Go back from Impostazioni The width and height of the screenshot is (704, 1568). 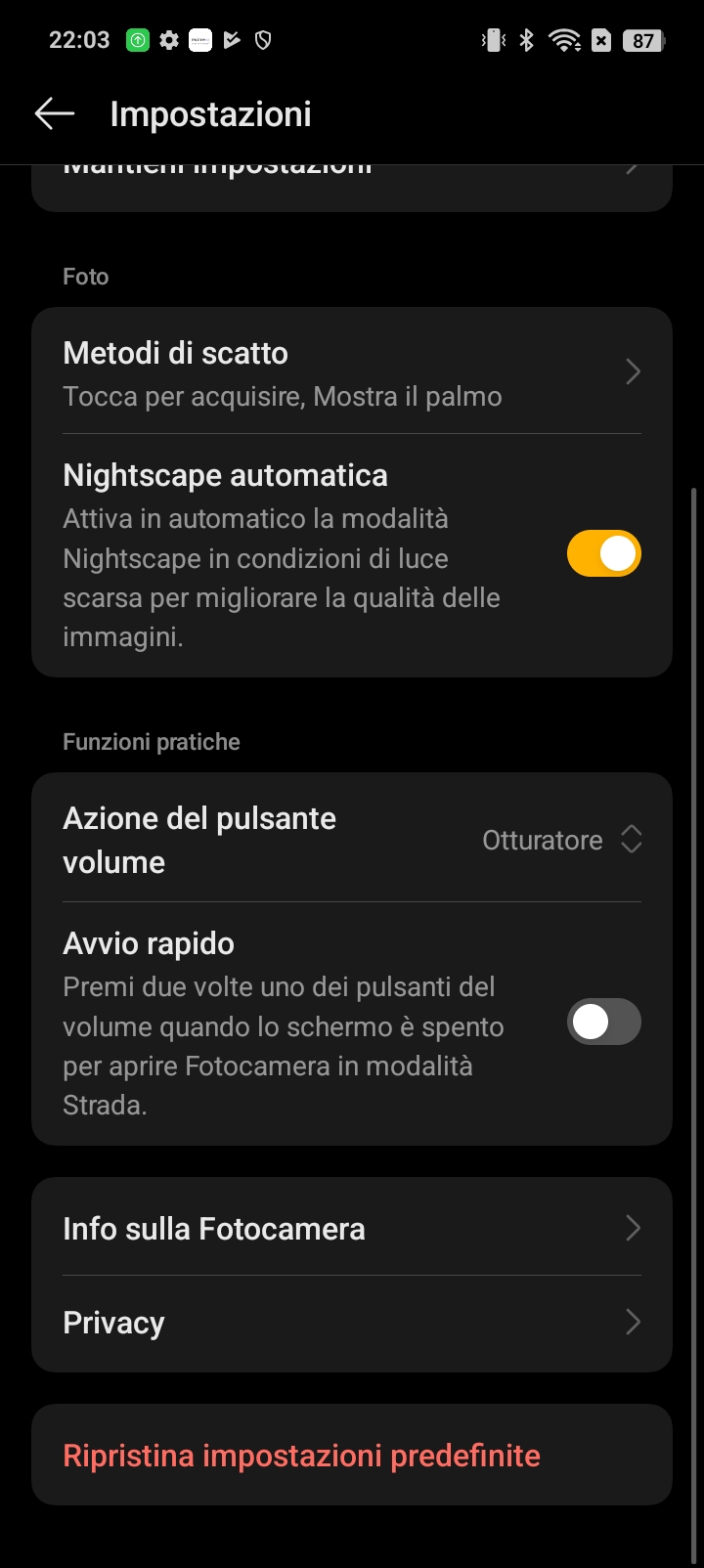click(x=55, y=113)
